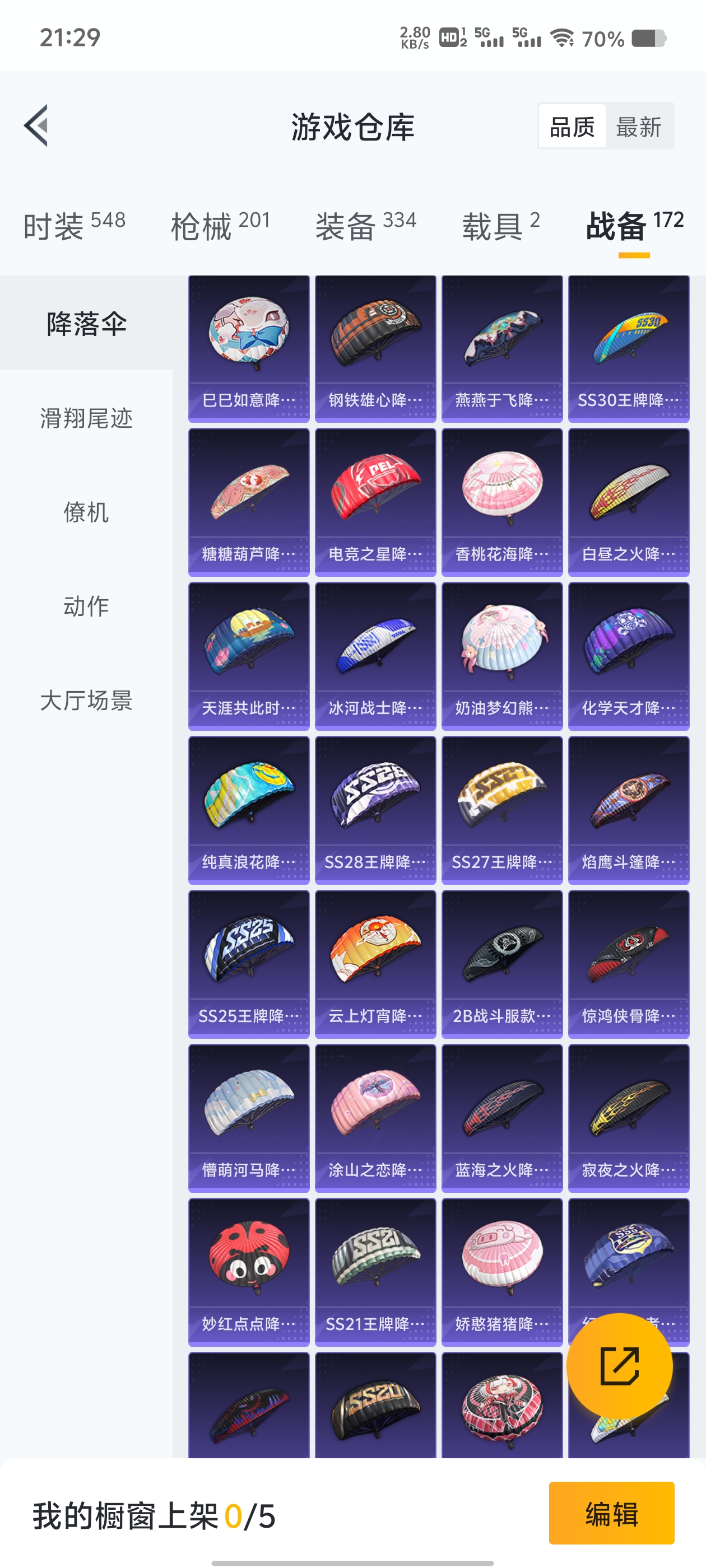Open the 妙红点点 parachute item
706x1568 pixels.
(249, 1272)
